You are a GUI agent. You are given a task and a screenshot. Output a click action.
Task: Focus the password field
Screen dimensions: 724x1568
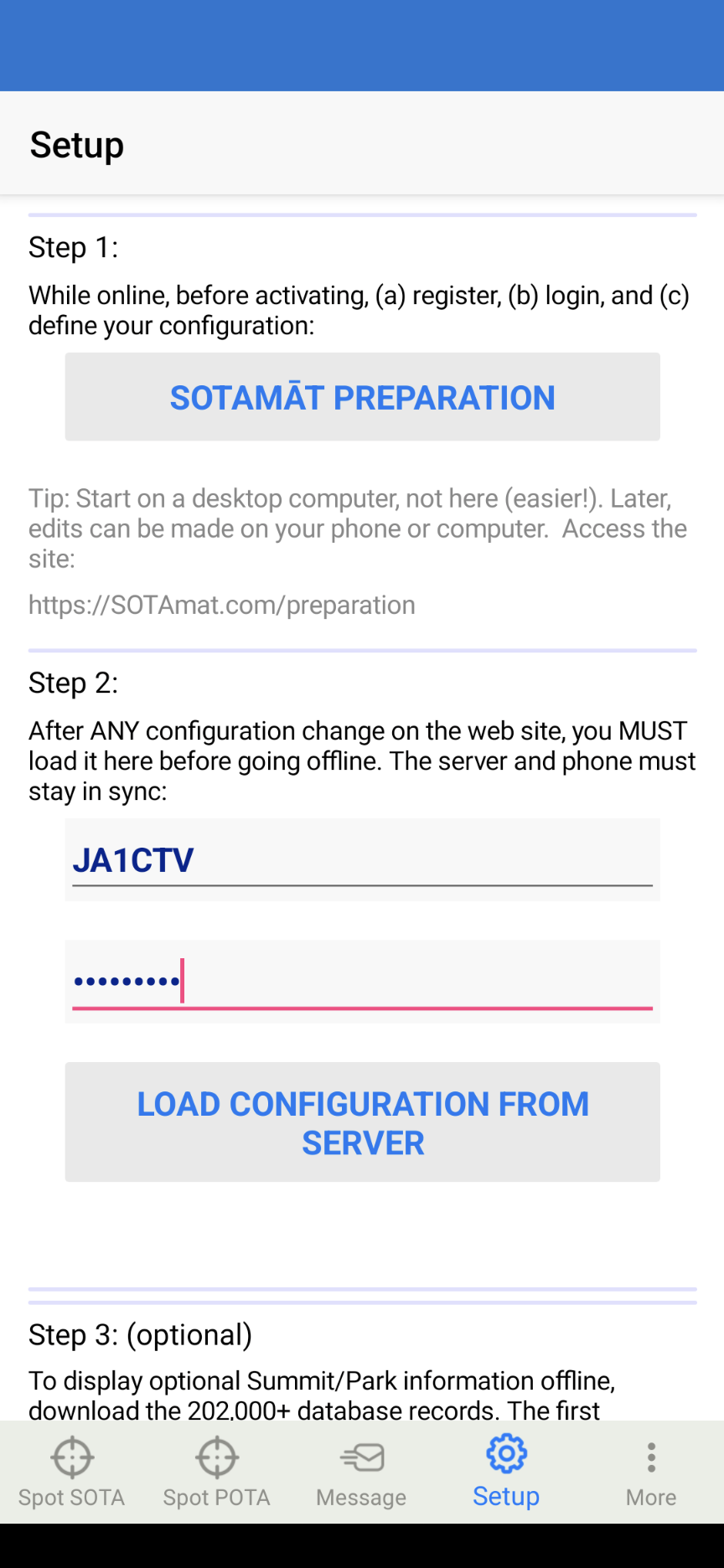pos(362,982)
